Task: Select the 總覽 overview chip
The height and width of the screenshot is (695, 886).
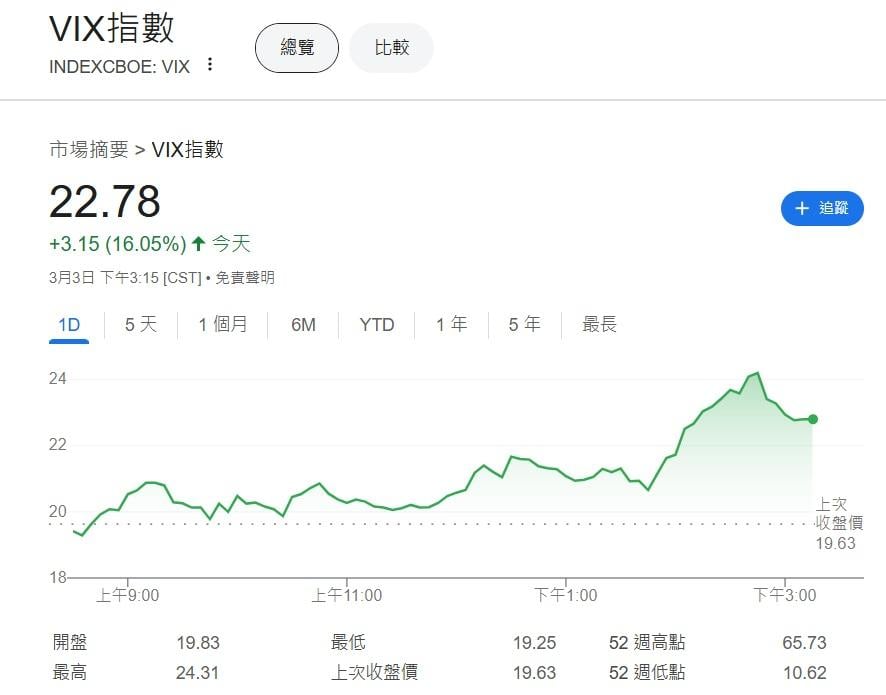Action: (x=297, y=48)
